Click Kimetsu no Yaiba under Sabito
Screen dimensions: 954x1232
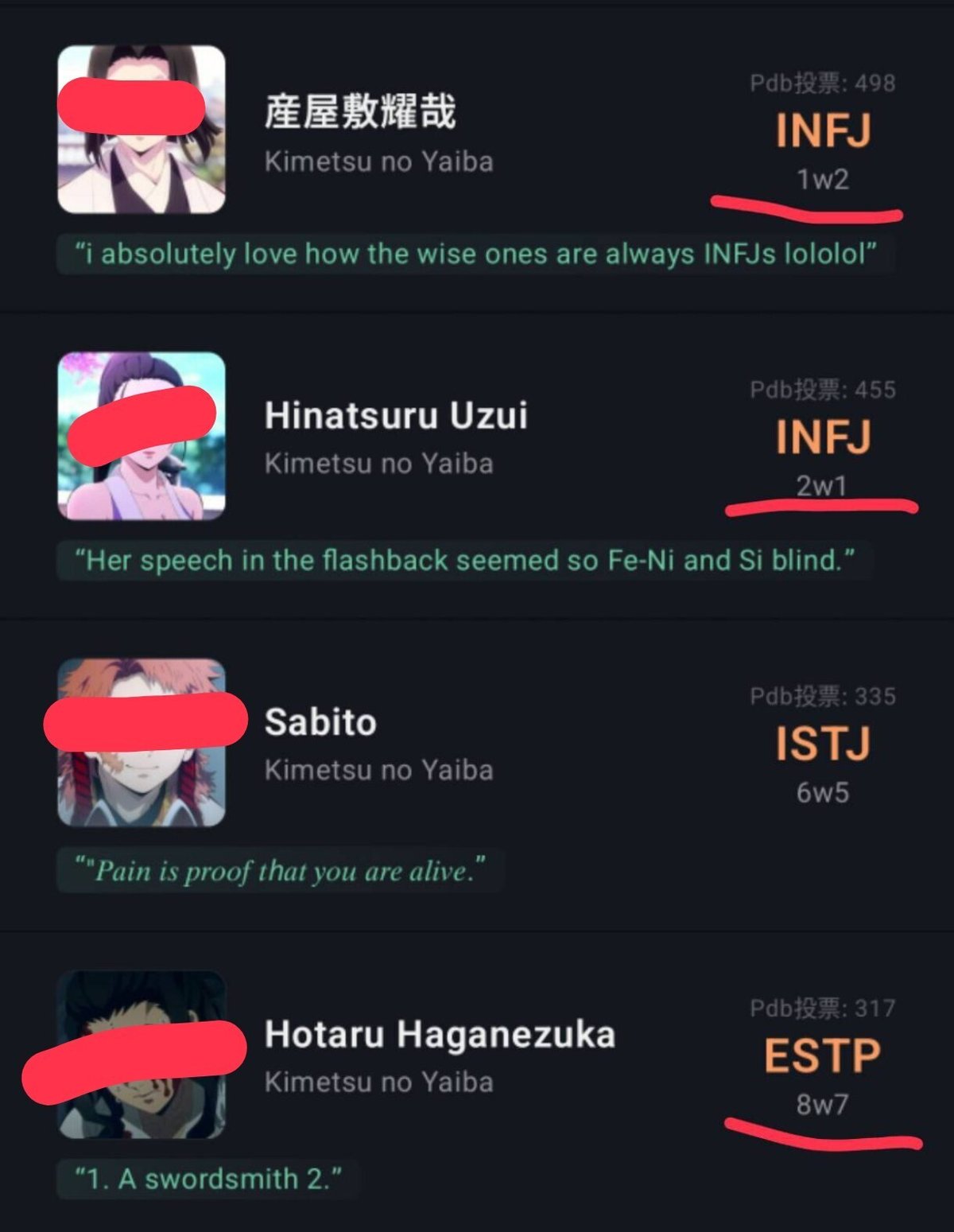click(380, 768)
